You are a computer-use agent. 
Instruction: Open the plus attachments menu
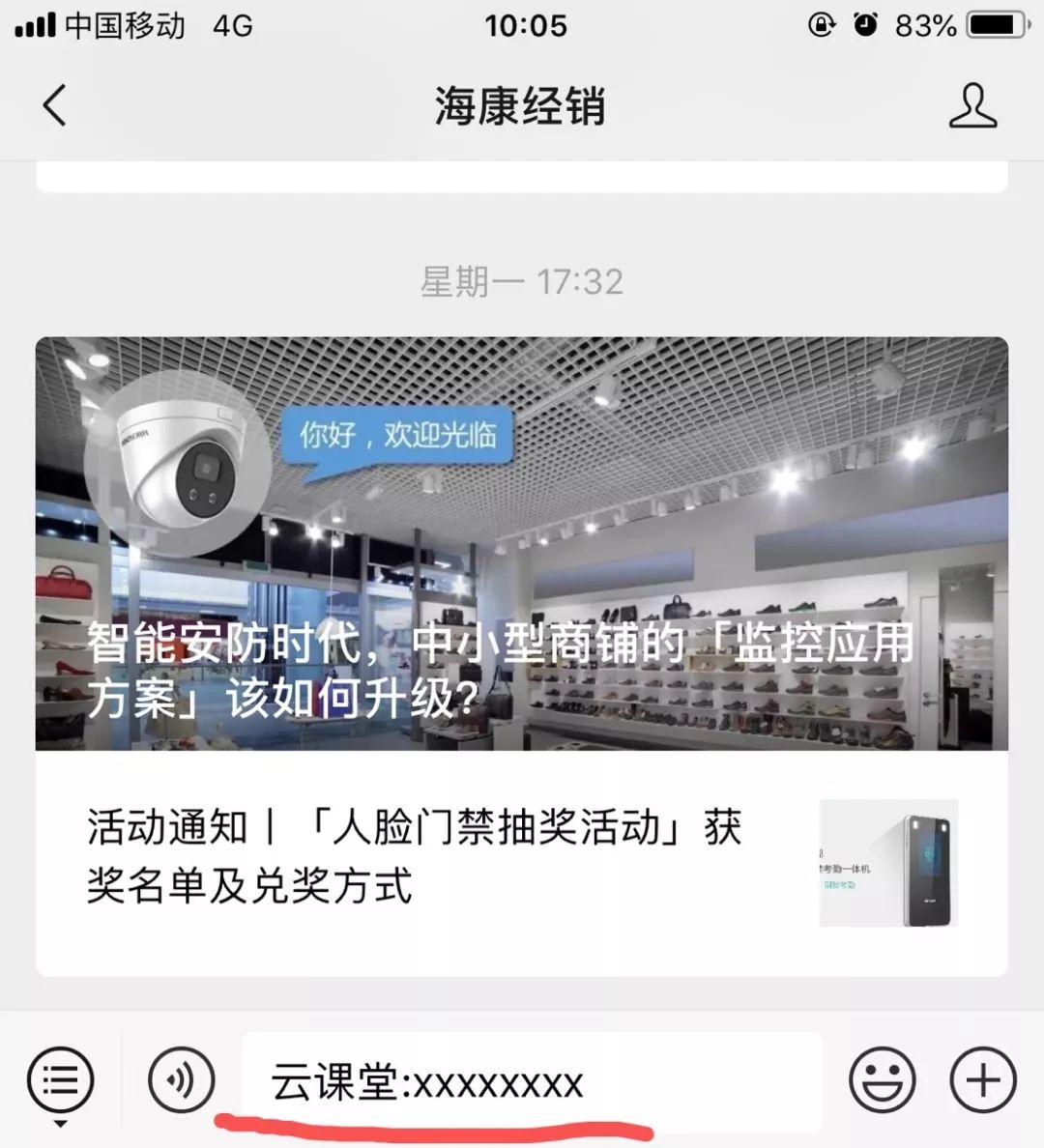[x=983, y=1080]
